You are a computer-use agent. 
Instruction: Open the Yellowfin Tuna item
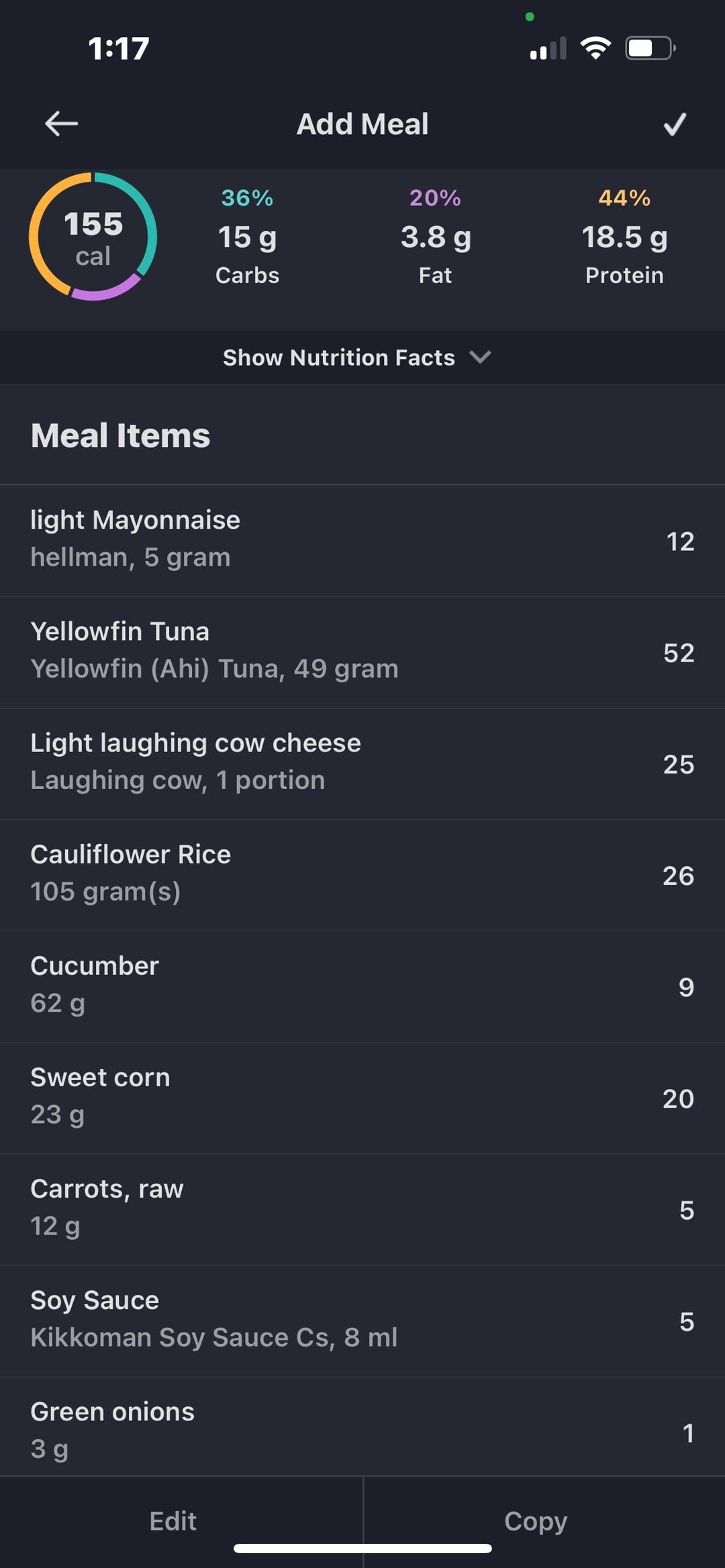362,652
